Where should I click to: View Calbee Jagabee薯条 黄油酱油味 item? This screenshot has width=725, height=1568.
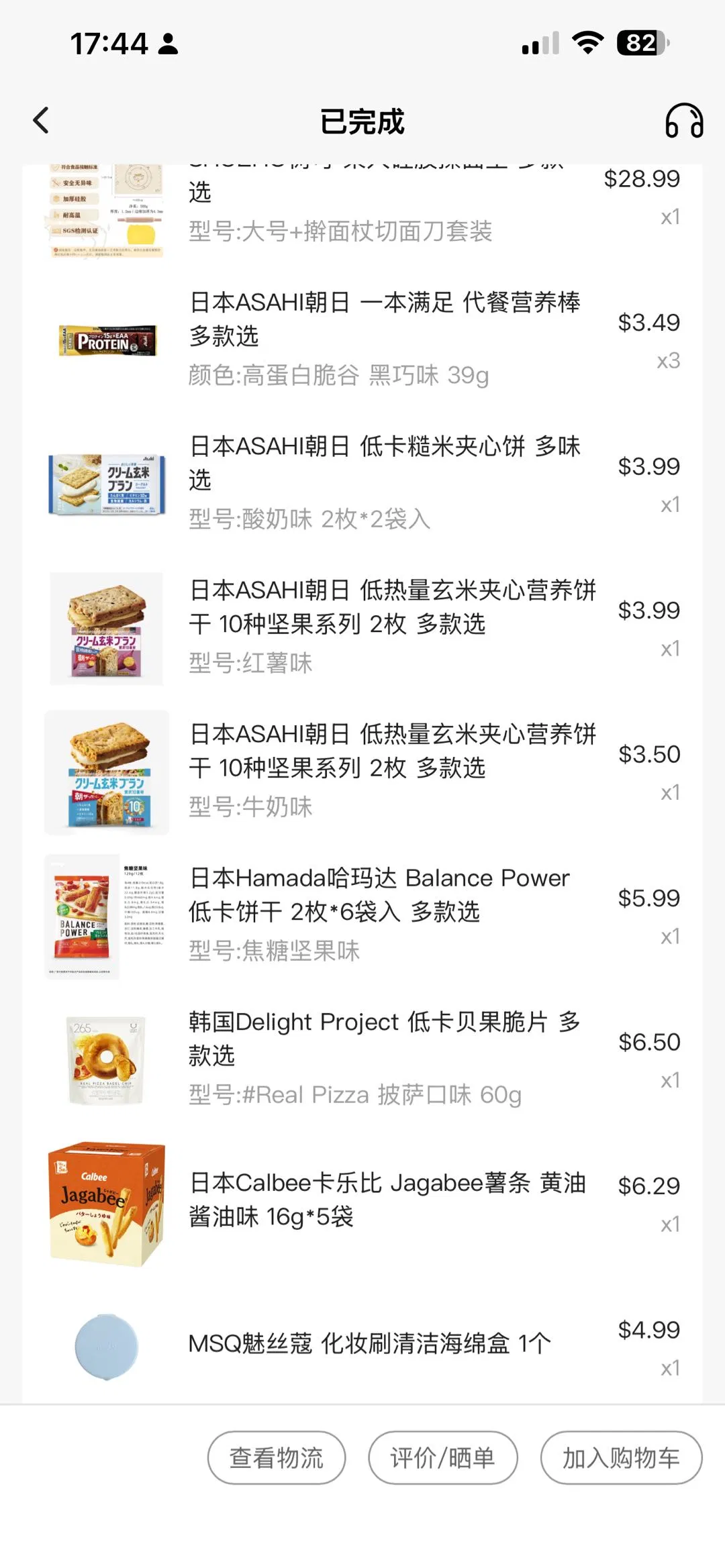387,1200
